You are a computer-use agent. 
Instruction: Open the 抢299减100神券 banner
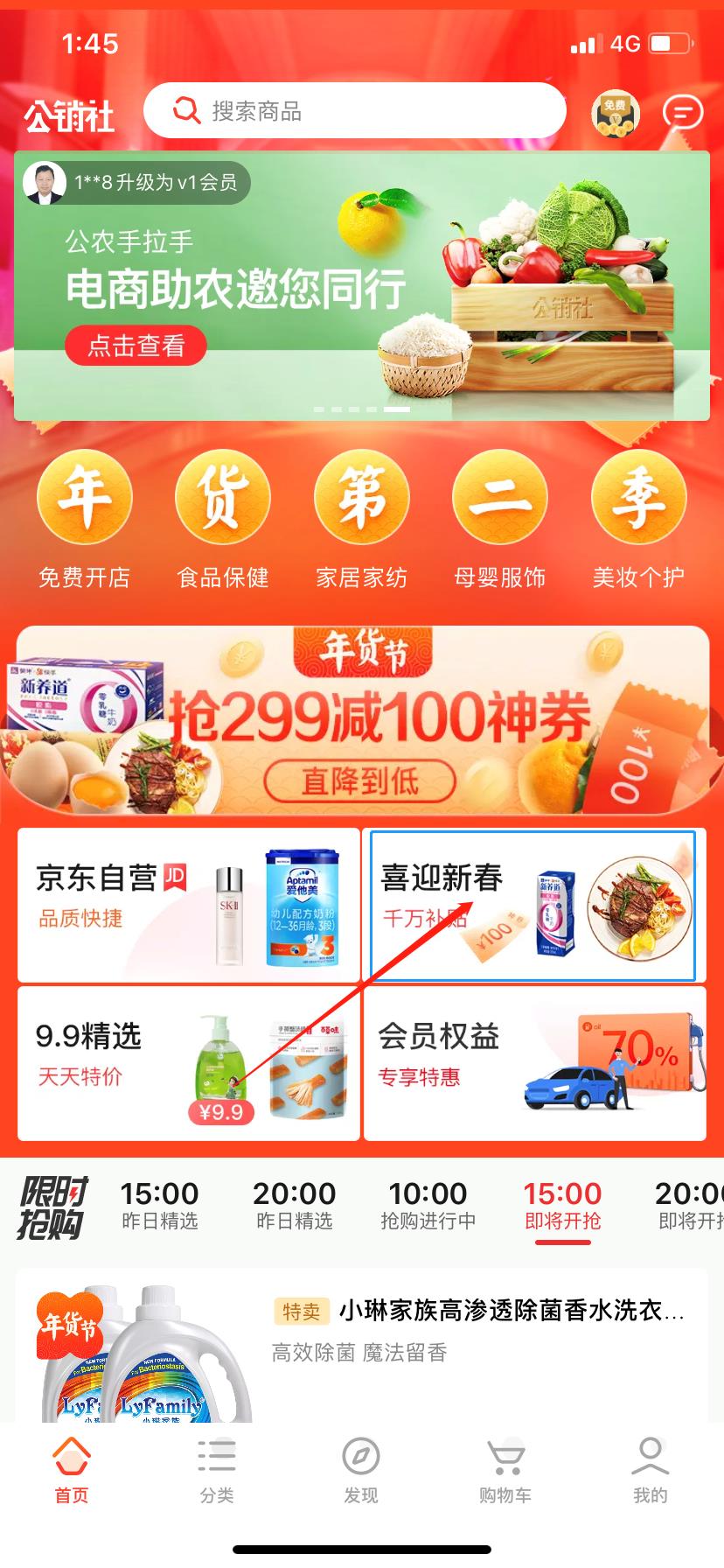click(362, 721)
